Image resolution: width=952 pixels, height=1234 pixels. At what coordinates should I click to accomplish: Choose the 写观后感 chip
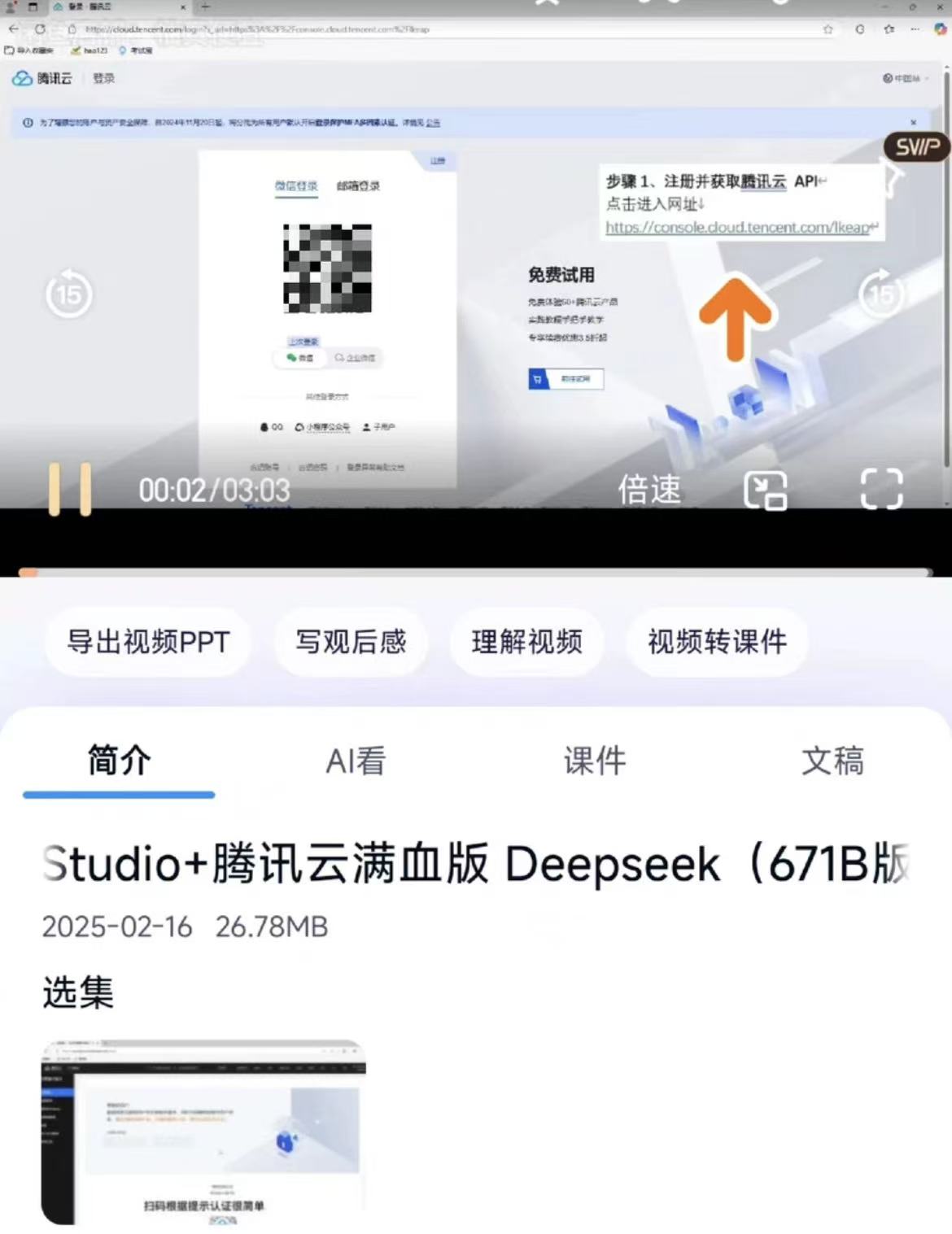point(351,642)
